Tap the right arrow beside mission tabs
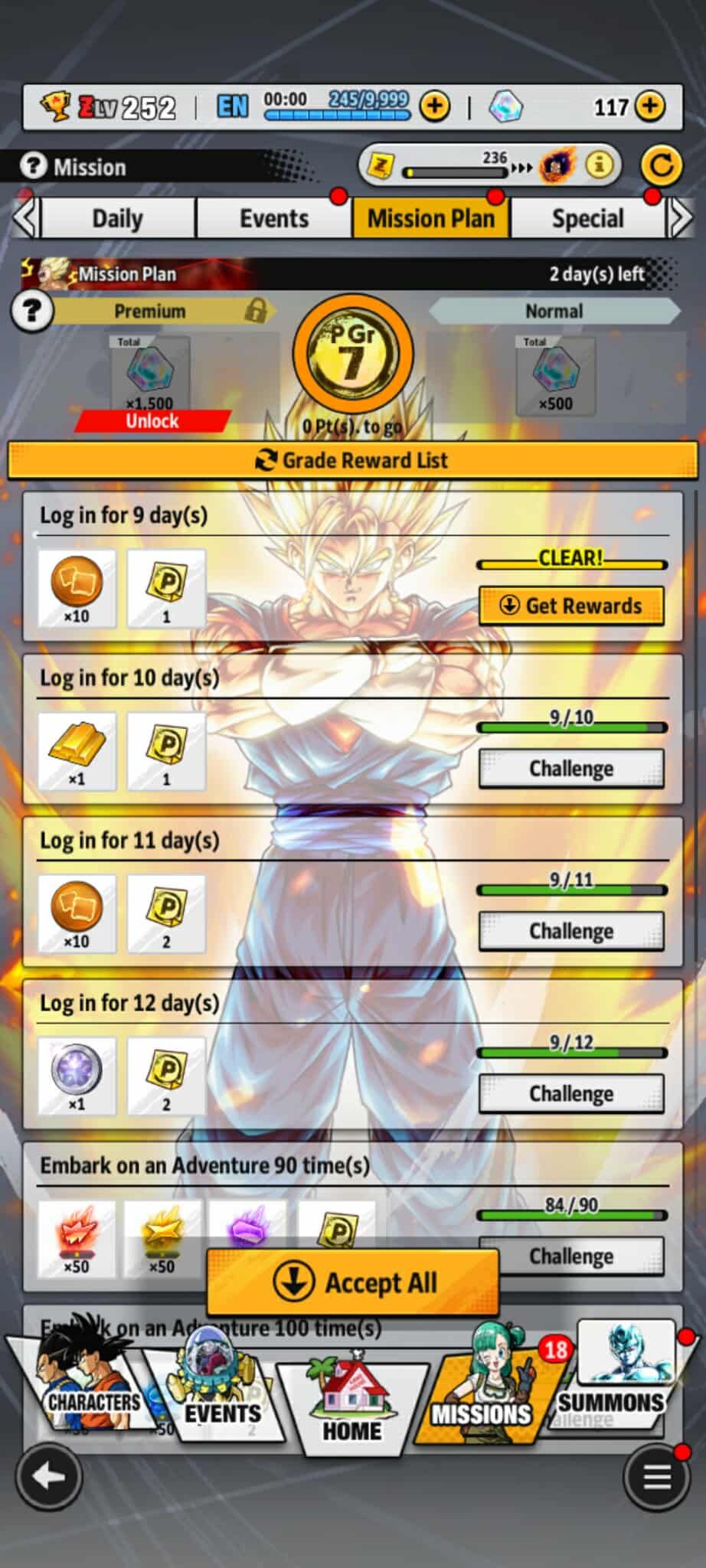Screen dimensions: 706x1568 pos(681,218)
